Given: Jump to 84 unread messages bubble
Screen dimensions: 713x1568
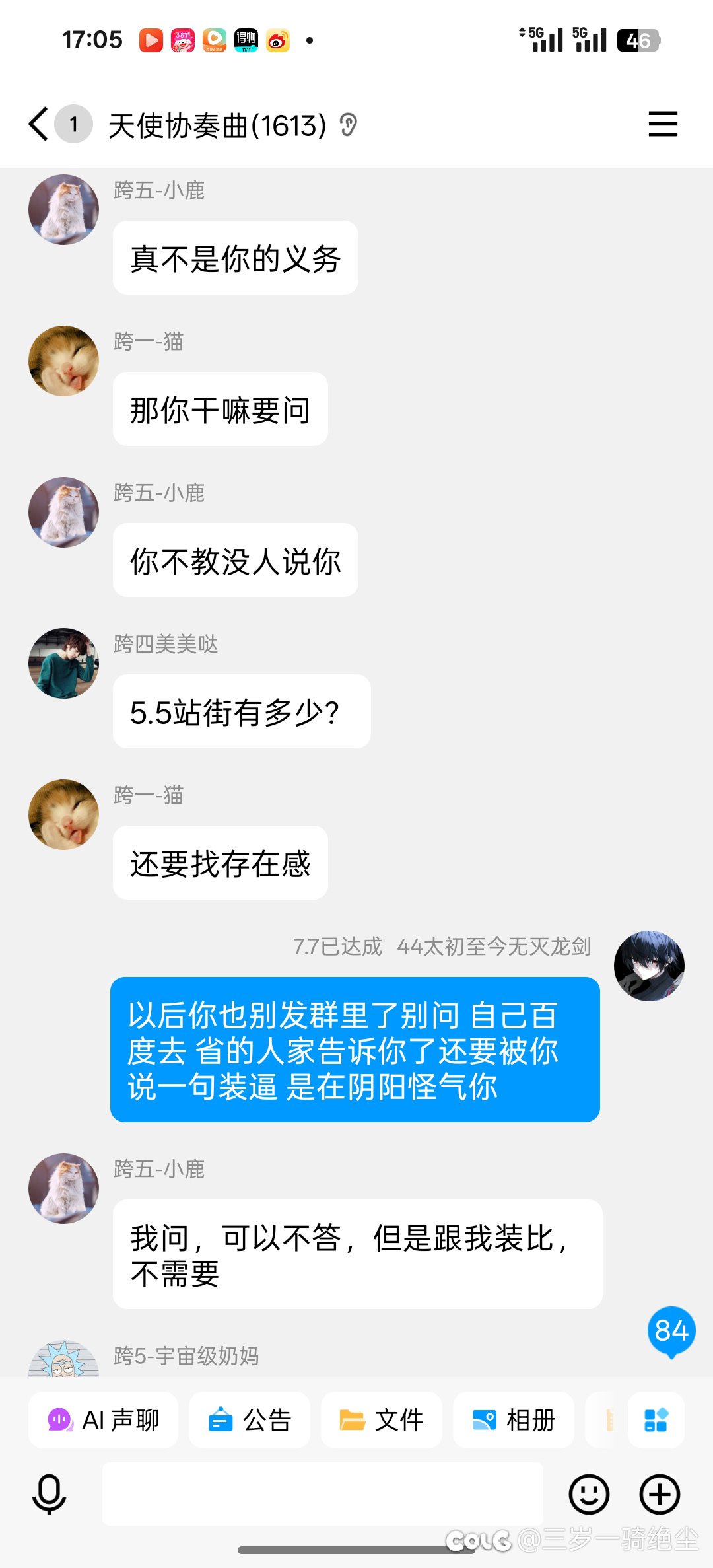Looking at the screenshot, I should point(671,1332).
